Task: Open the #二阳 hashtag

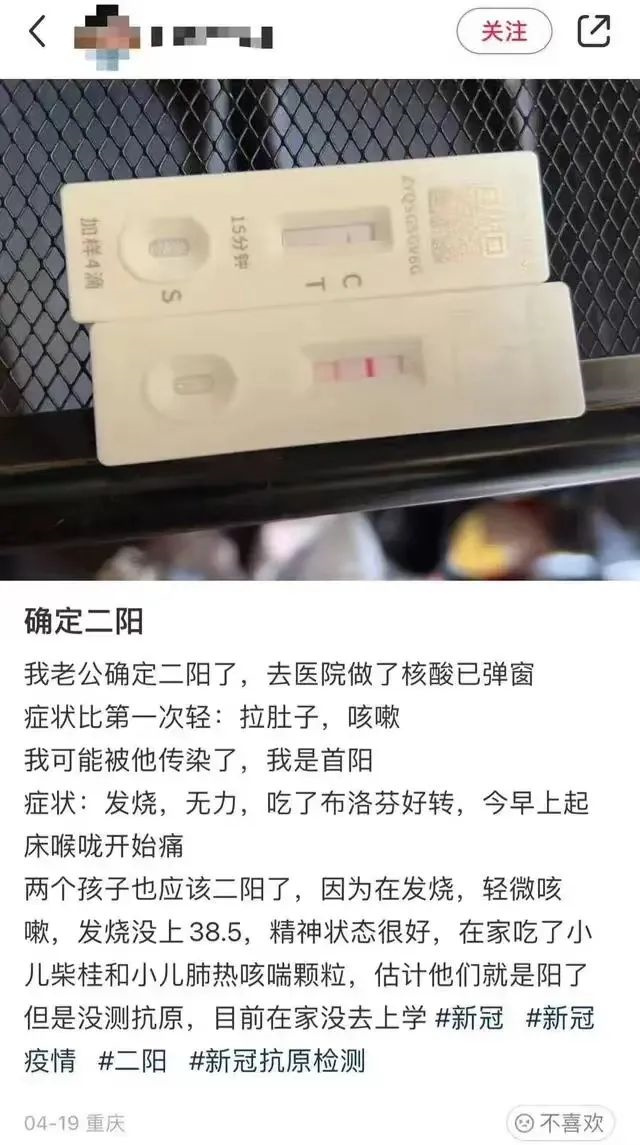Action: [x=133, y=1060]
